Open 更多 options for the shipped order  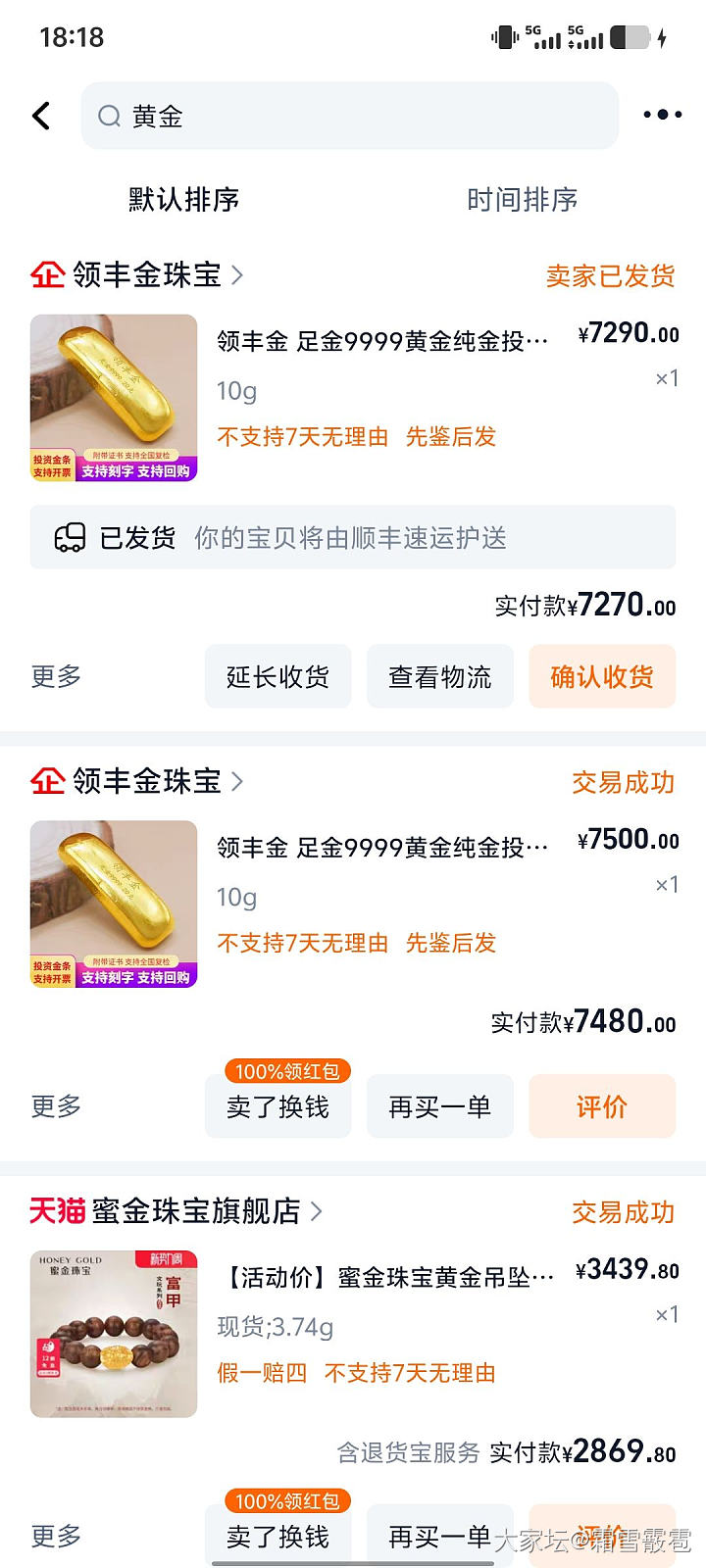56,676
